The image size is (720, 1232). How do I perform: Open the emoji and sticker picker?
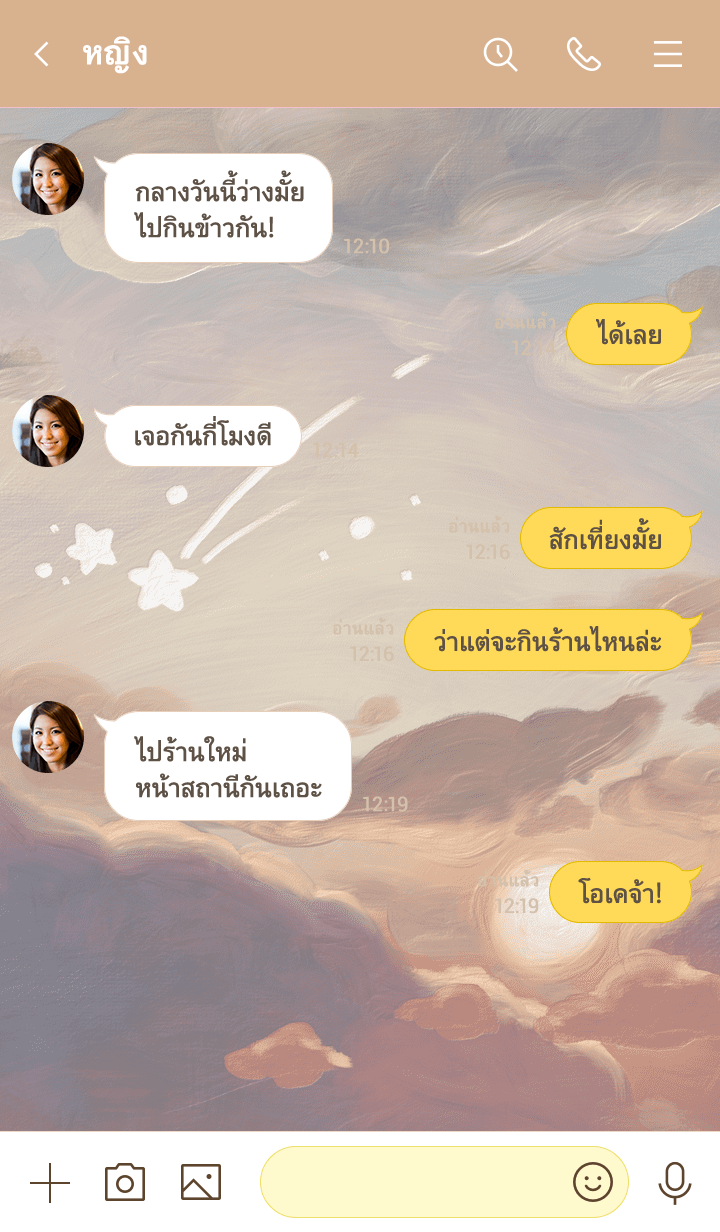(593, 1182)
